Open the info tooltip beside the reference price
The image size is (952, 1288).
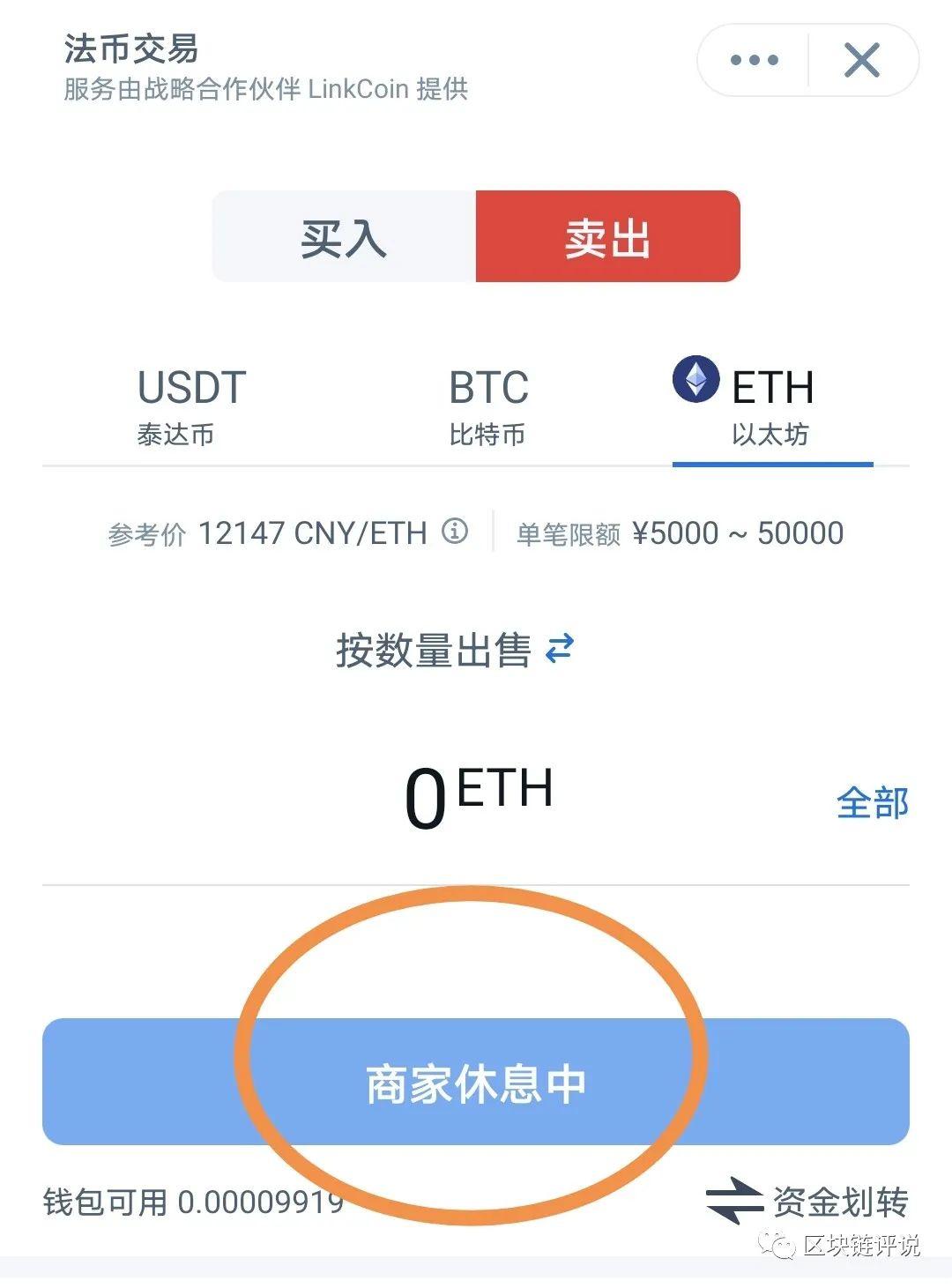[x=455, y=532]
